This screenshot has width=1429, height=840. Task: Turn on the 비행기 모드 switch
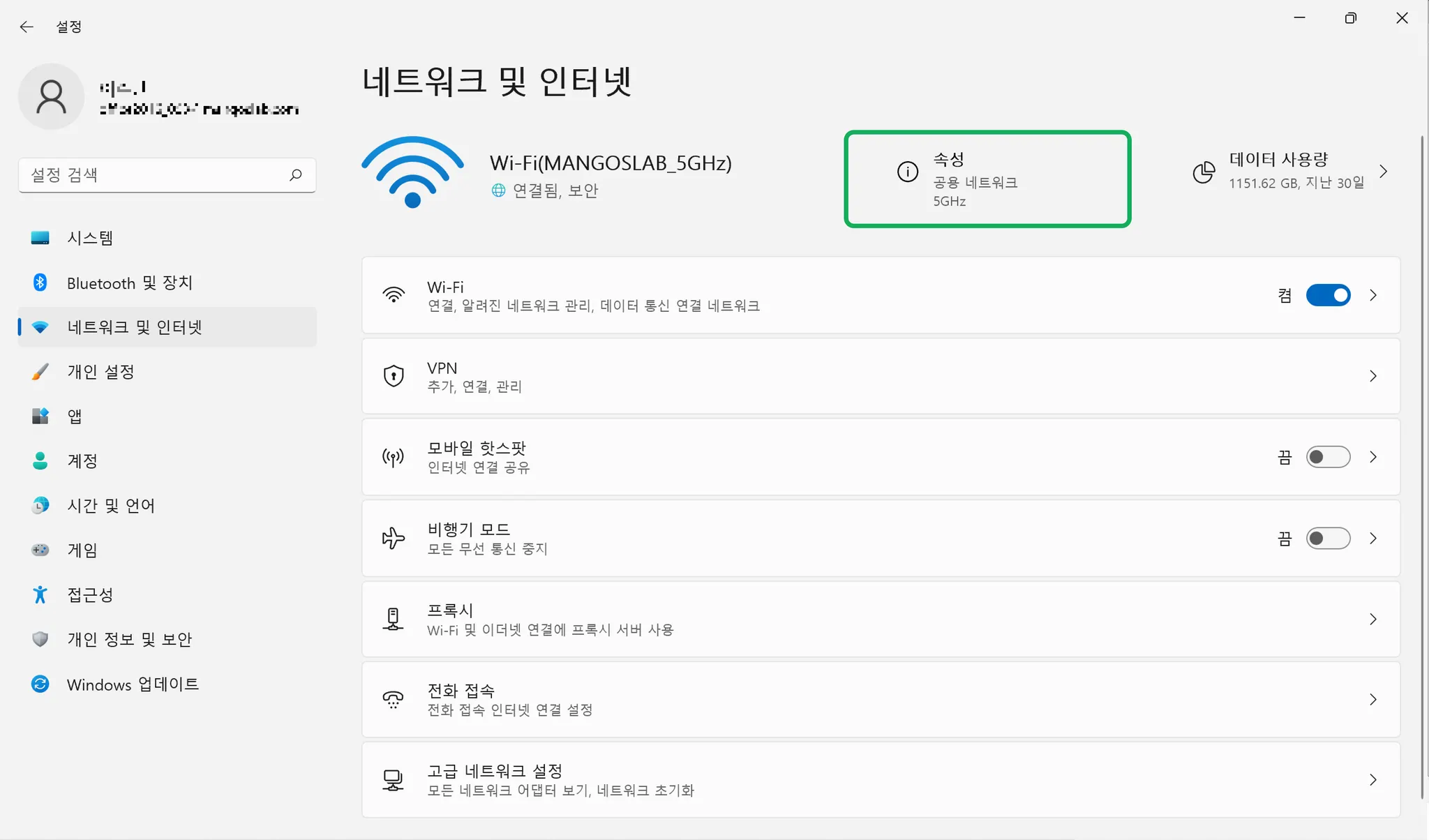click(1327, 539)
